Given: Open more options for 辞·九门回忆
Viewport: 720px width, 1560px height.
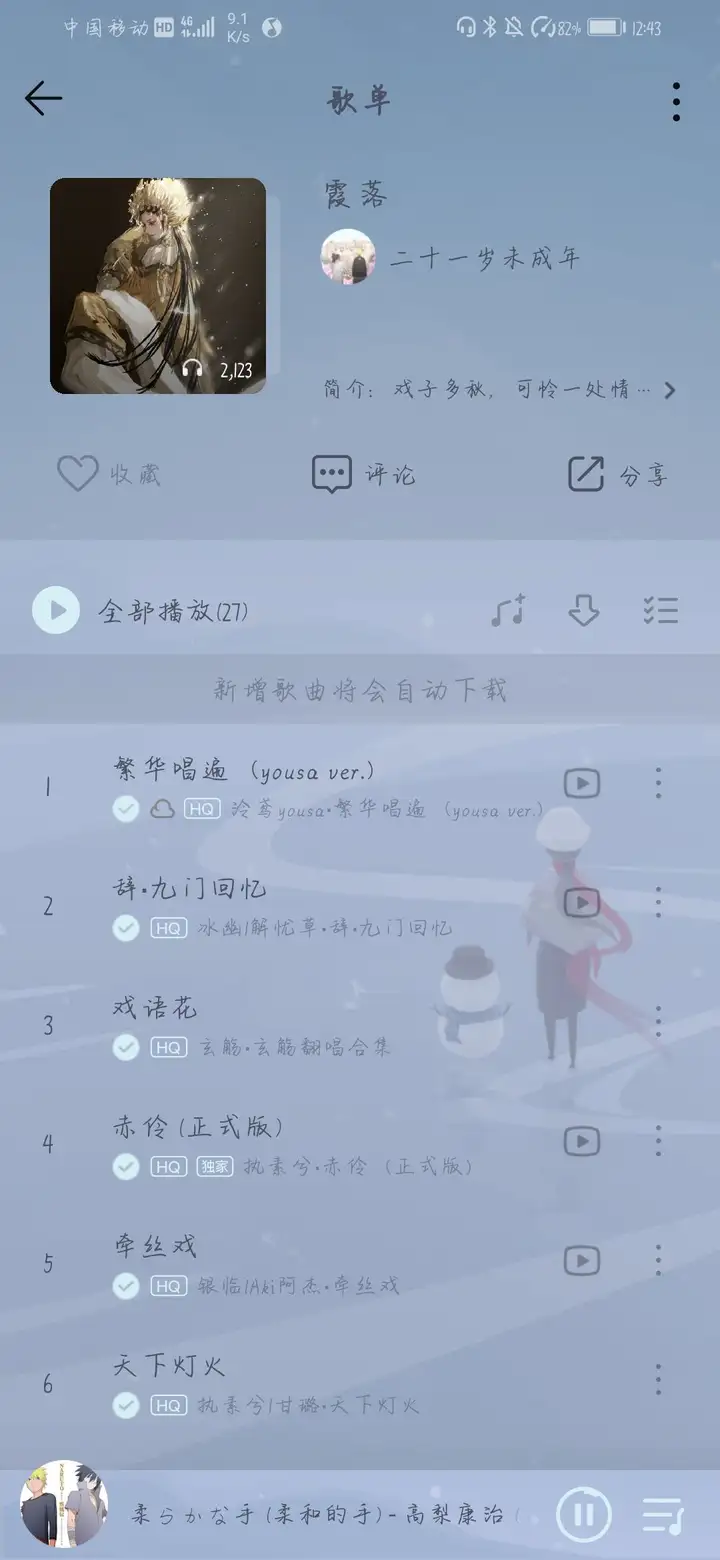Looking at the screenshot, I should (x=658, y=902).
